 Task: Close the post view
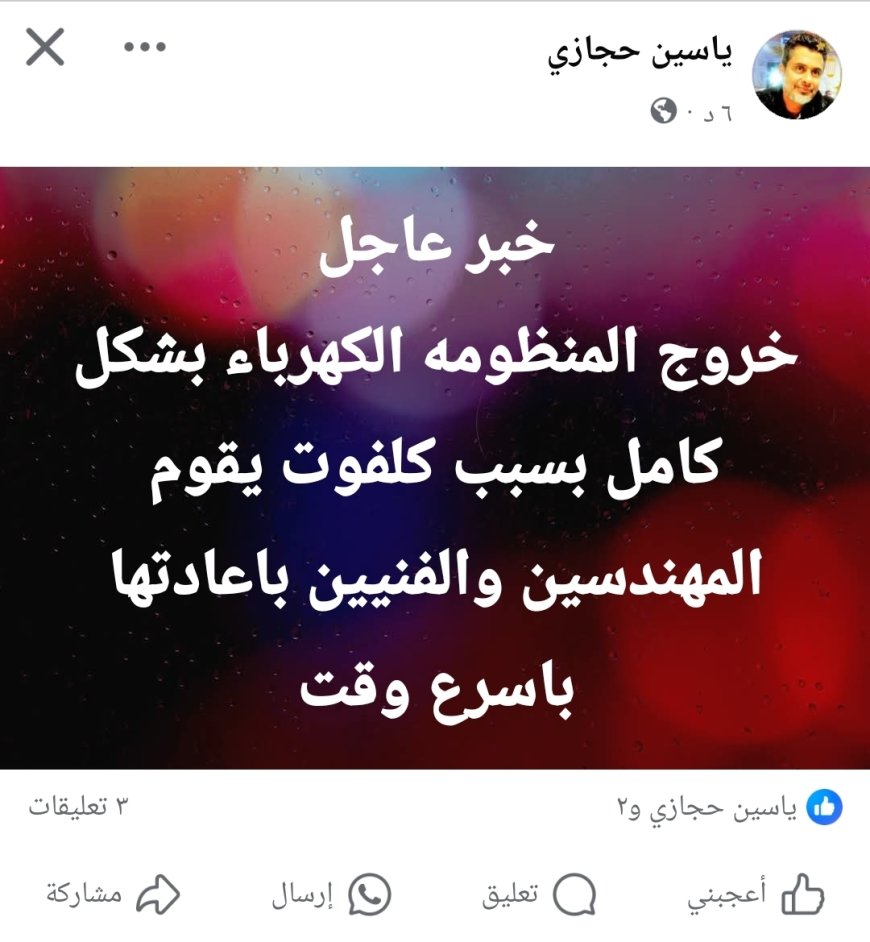tap(45, 47)
